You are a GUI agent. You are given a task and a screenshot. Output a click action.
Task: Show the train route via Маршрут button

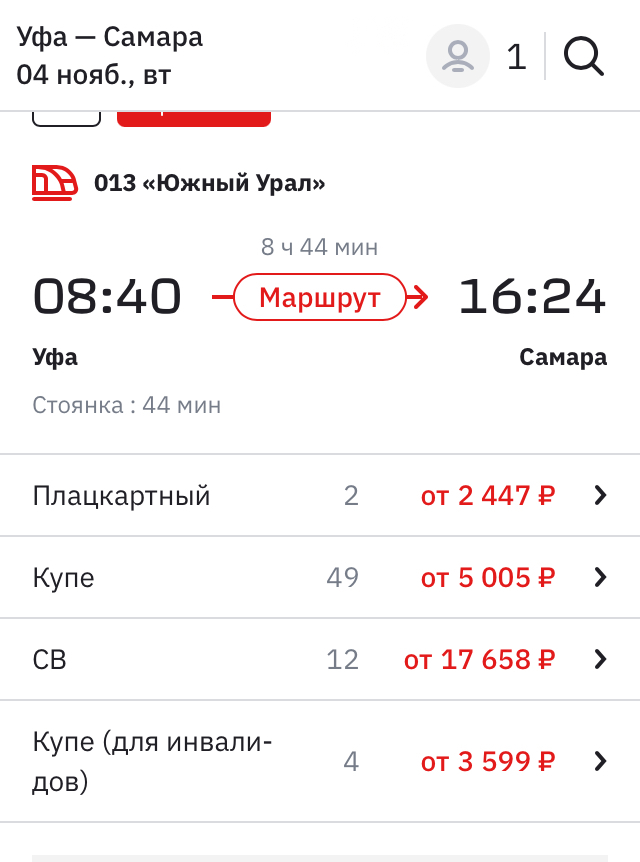(320, 298)
